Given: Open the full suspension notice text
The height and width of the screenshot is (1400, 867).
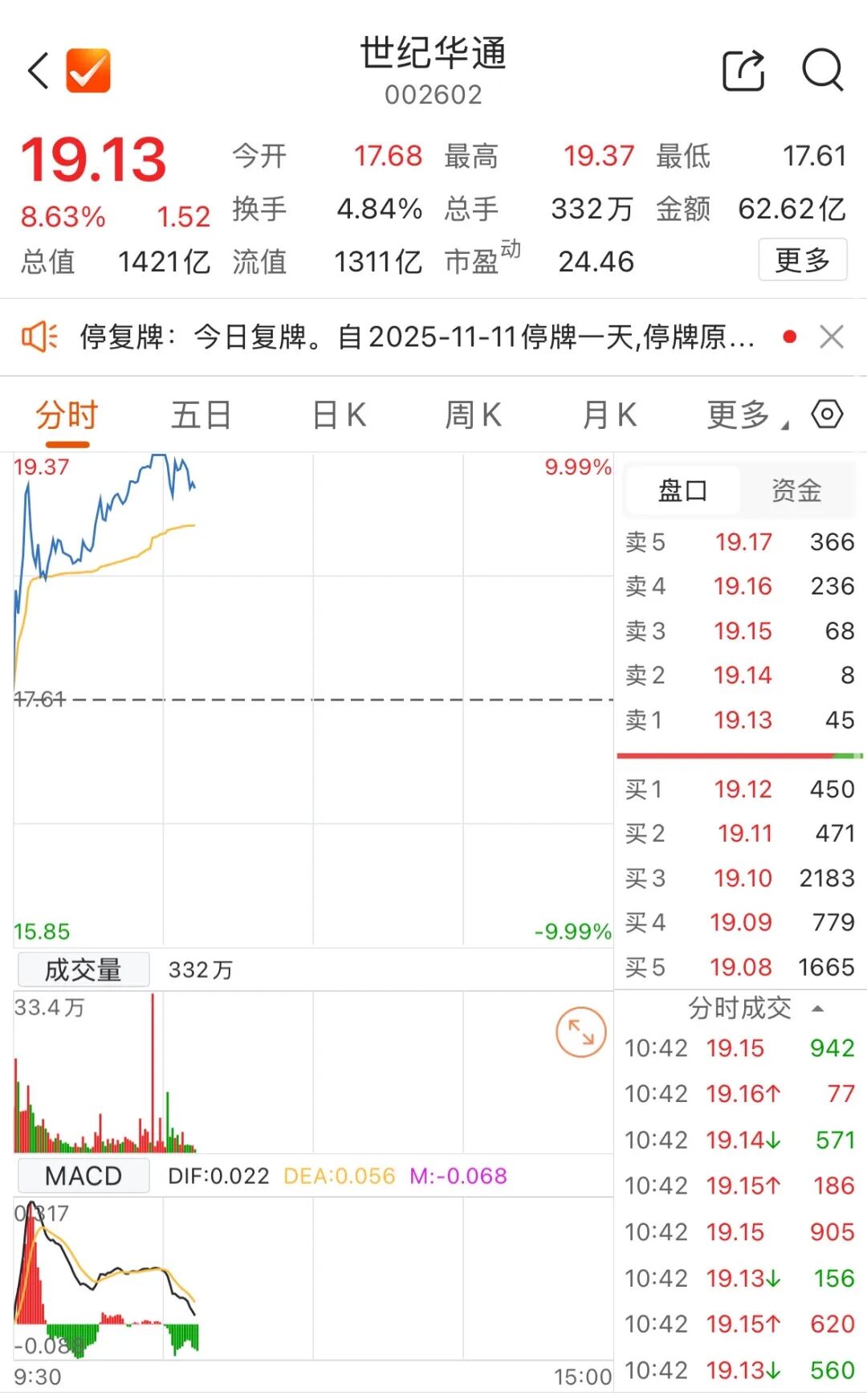Looking at the screenshot, I should point(417,337).
